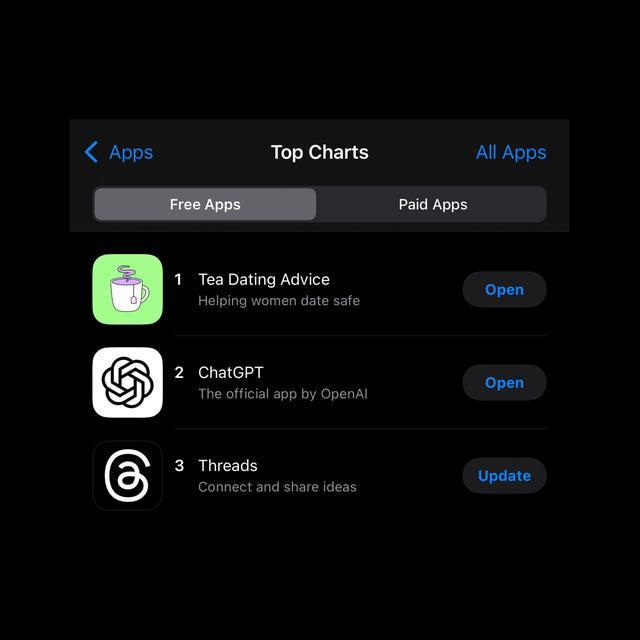Open the All Apps filter
This screenshot has width=640, height=640.
coord(511,152)
